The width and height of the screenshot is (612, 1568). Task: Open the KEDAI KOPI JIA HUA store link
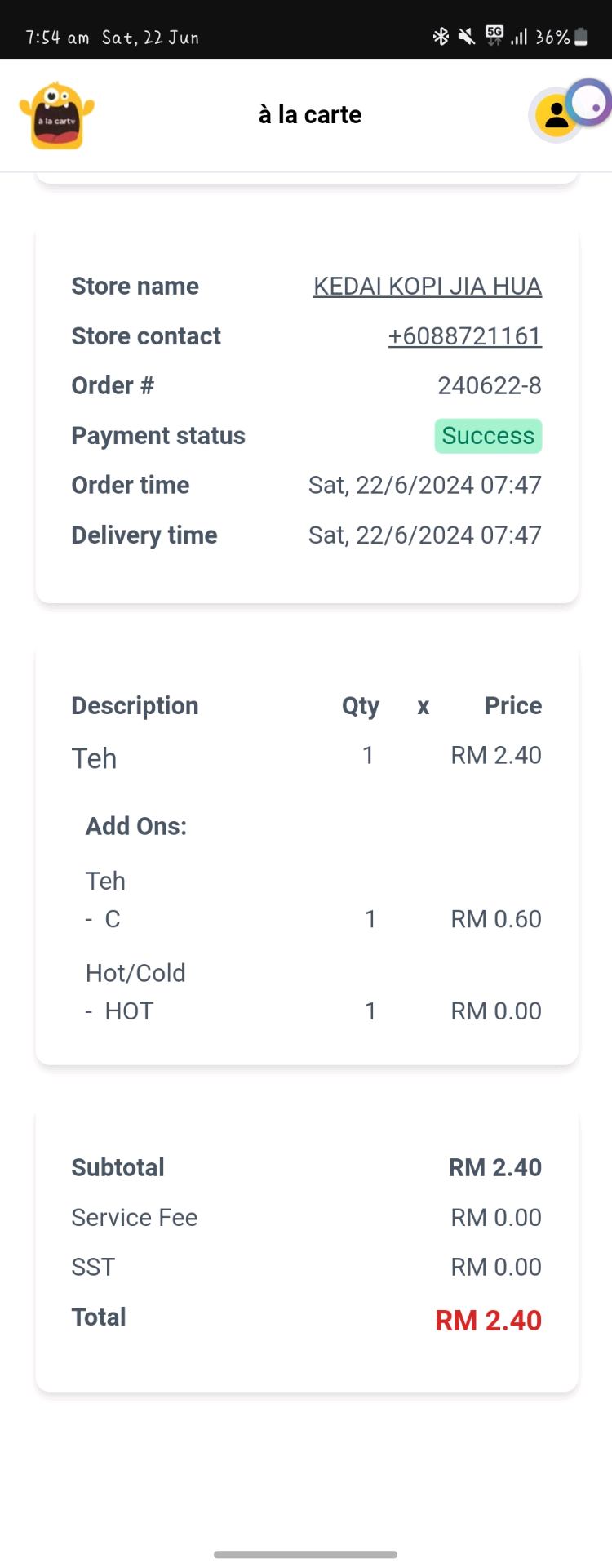click(427, 287)
